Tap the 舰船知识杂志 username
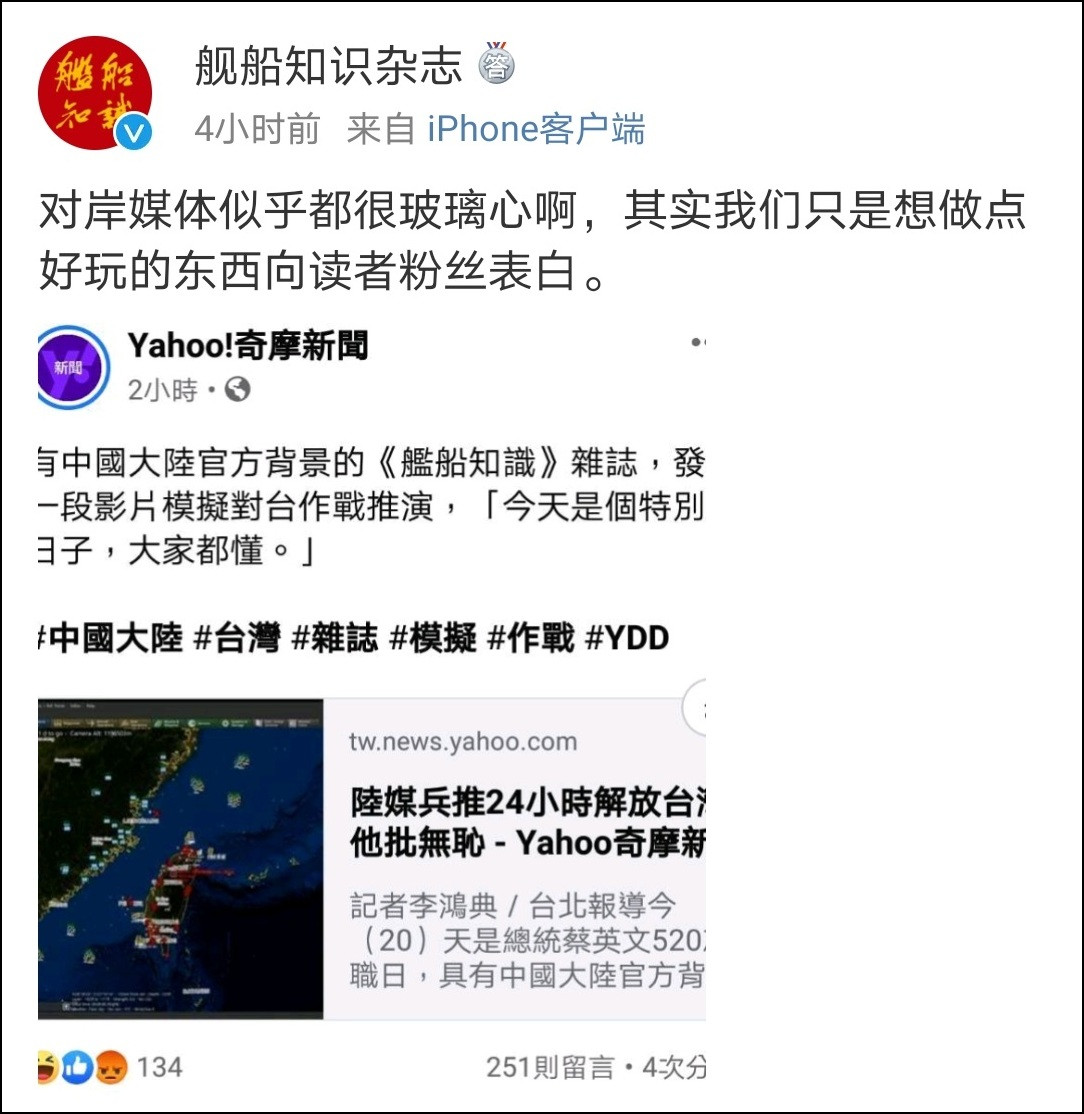Screen dimensions: 1084x1114 pos(329,66)
